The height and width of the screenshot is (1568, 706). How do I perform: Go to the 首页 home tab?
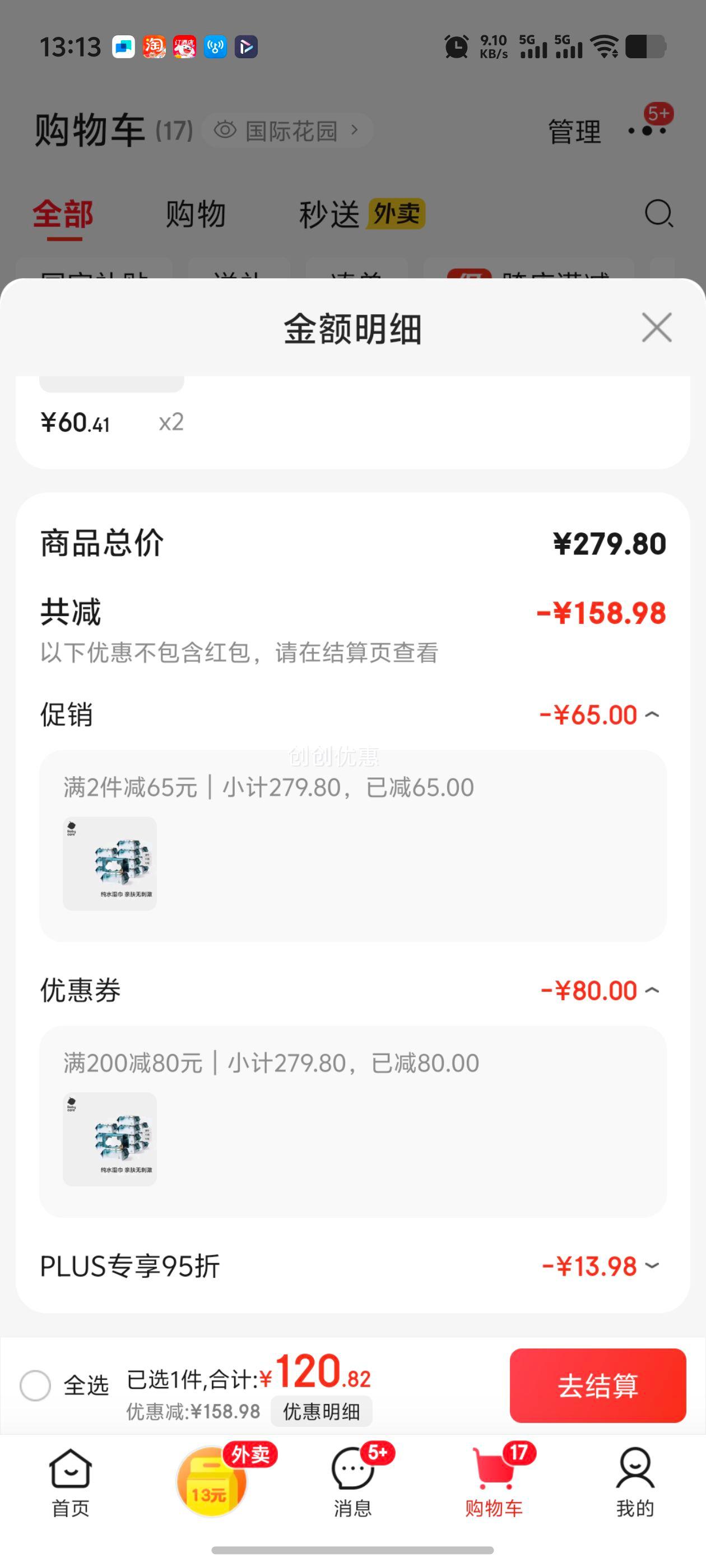70,1482
